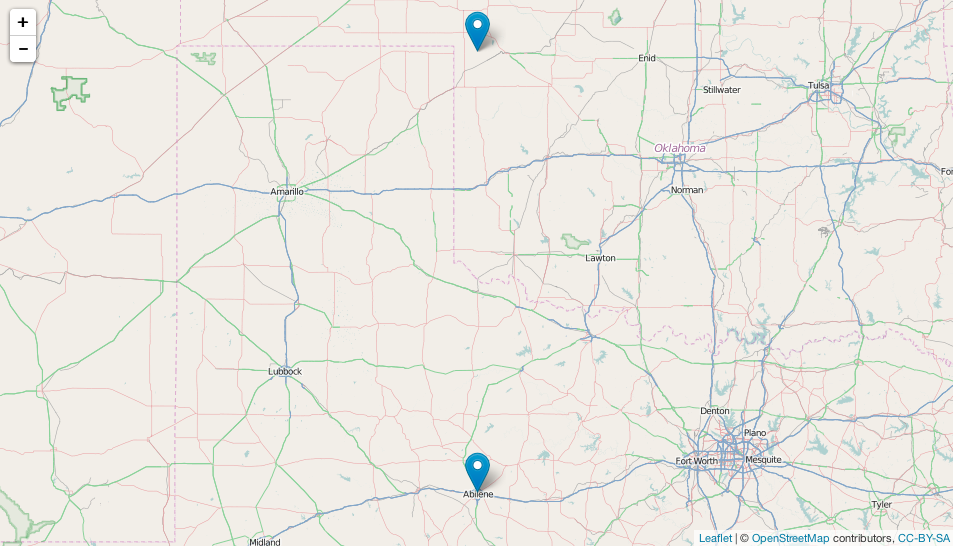Image resolution: width=953 pixels, height=546 pixels.
Task: Zoom out of the map
Action: coord(23,49)
